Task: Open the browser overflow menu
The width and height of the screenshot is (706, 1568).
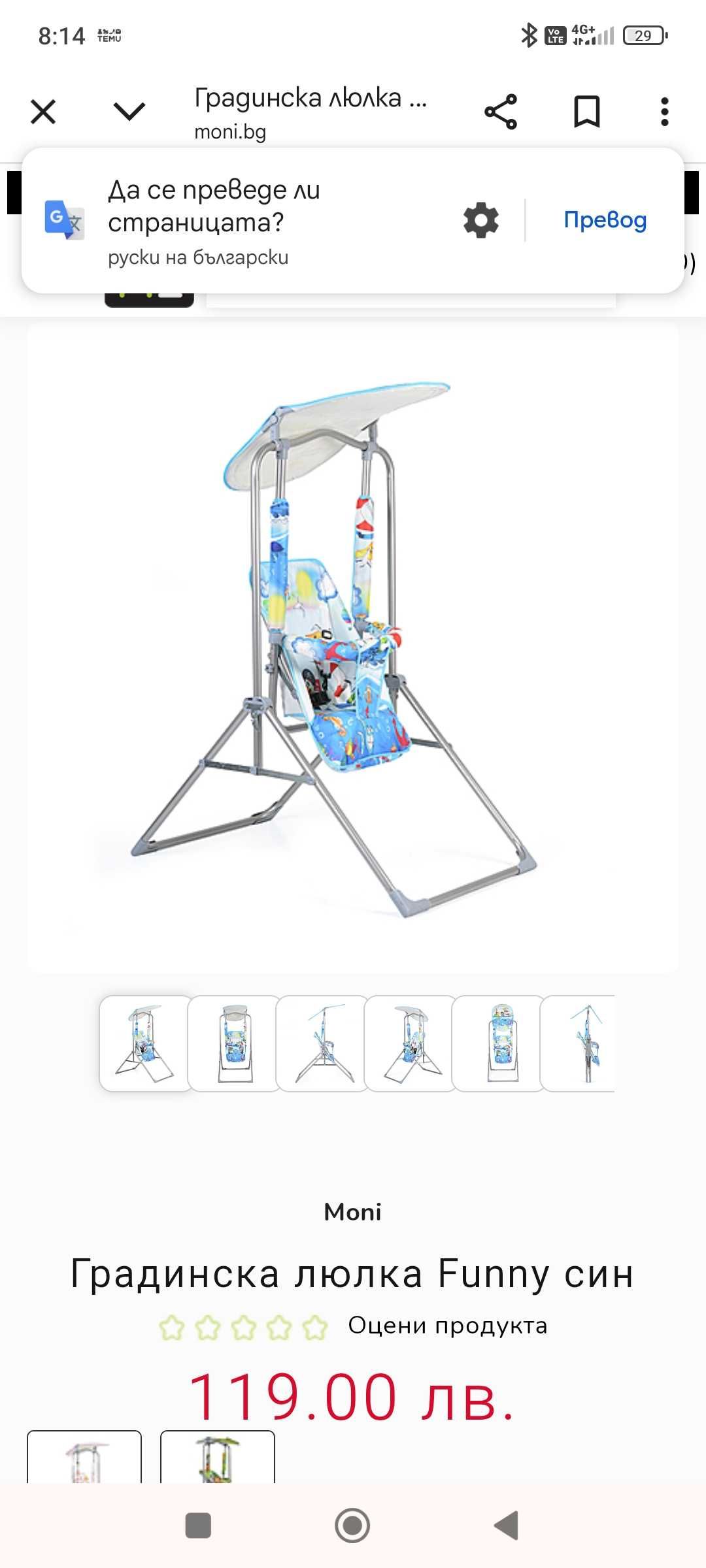Action: [664, 112]
